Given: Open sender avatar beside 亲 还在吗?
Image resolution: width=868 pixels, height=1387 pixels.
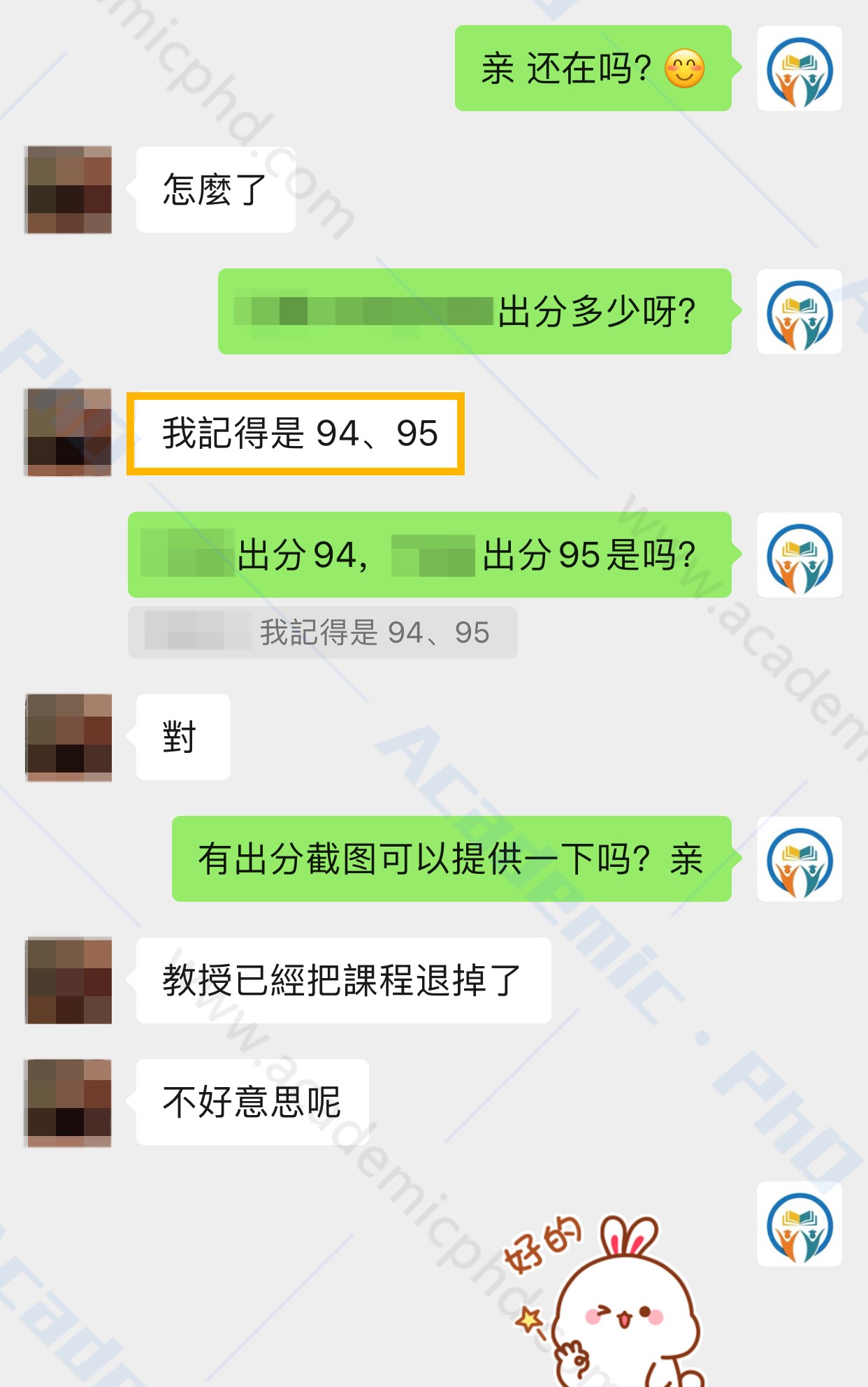Looking at the screenshot, I should (x=799, y=69).
